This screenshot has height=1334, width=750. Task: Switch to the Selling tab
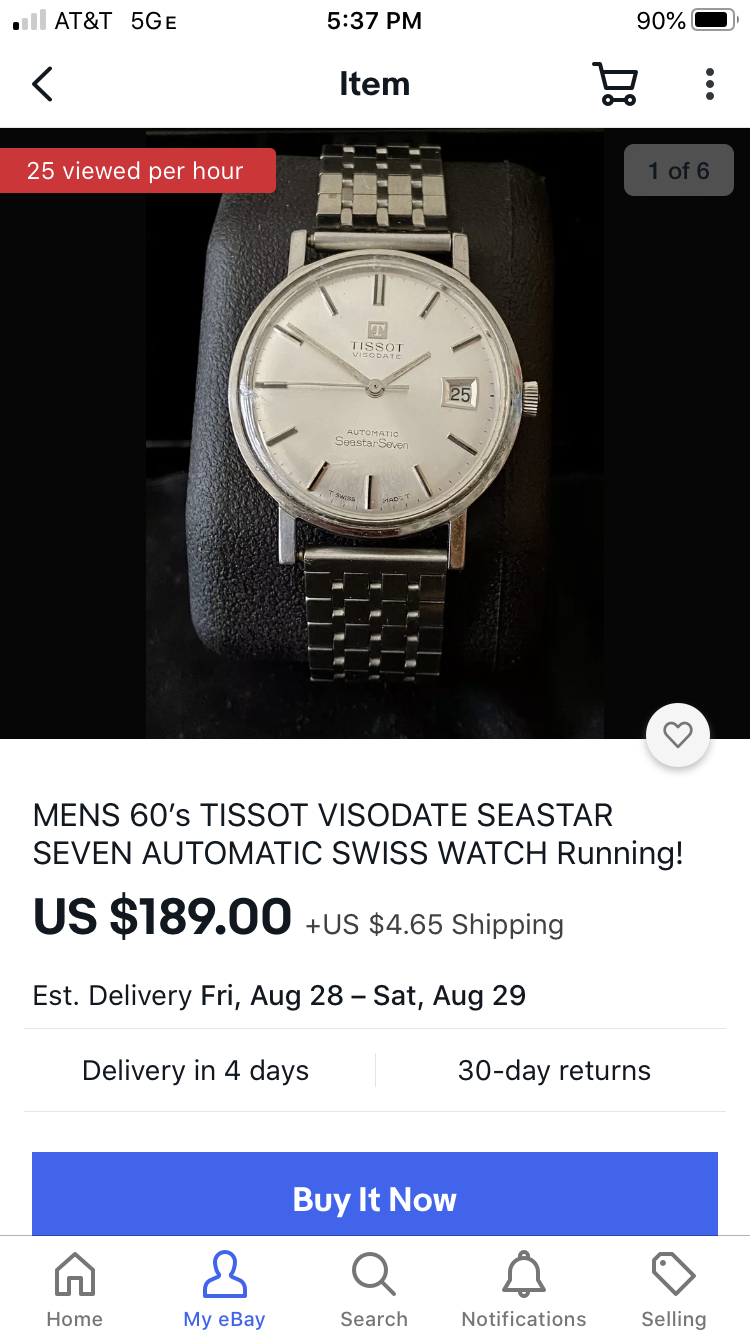(x=673, y=1290)
